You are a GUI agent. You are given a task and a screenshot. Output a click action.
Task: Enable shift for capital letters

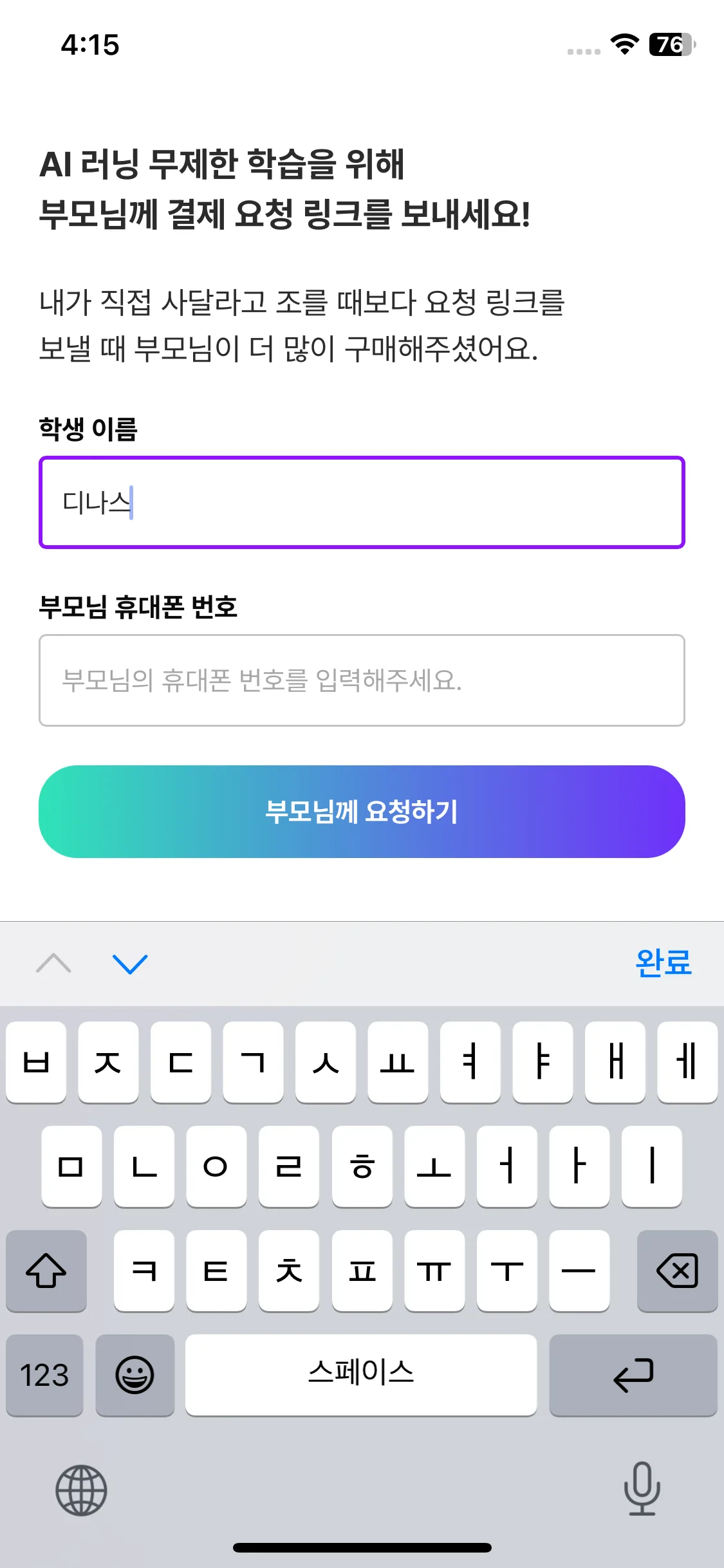(x=46, y=1271)
